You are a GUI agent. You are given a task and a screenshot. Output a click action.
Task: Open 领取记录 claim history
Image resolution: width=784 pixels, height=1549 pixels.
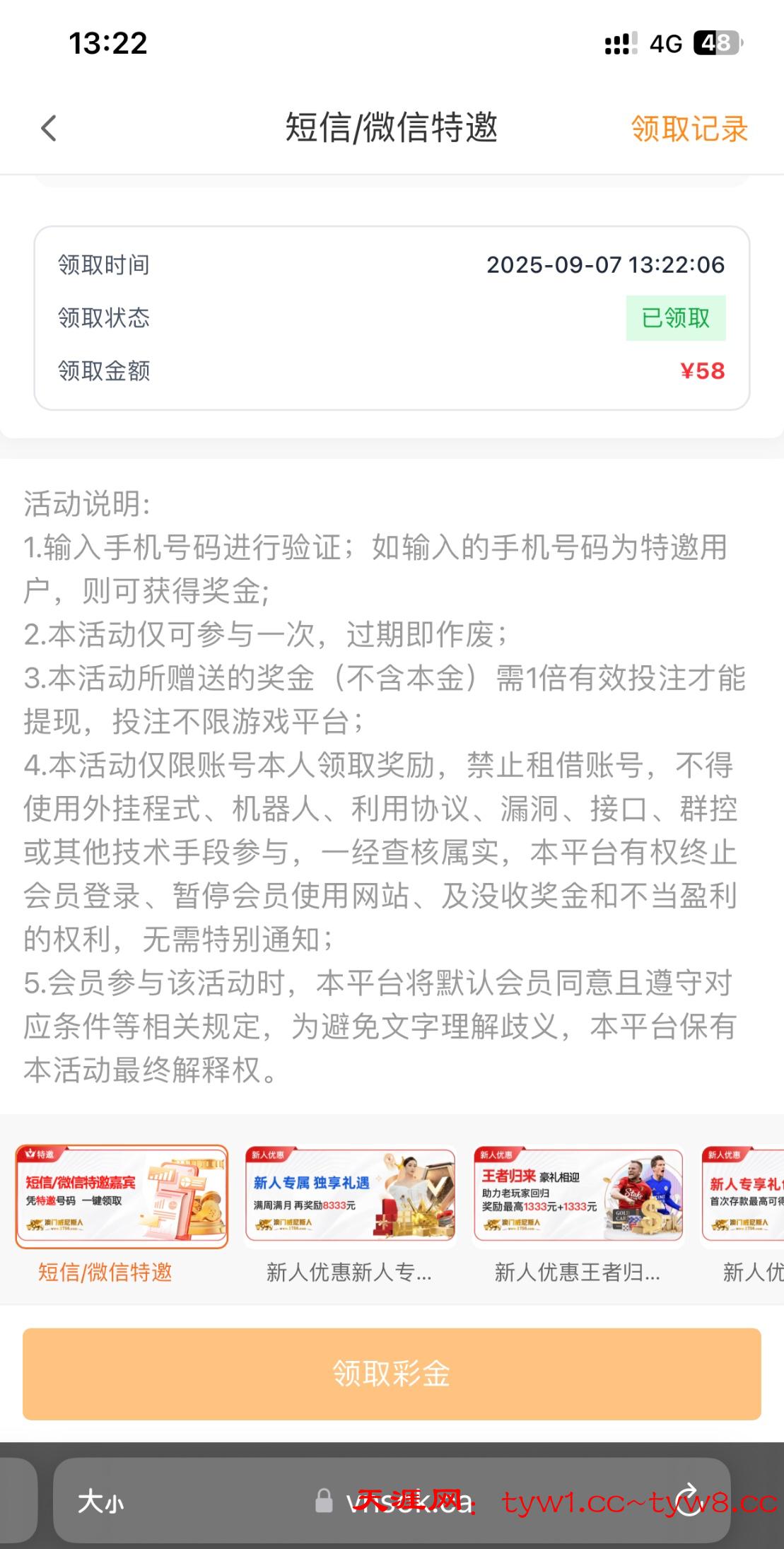click(689, 129)
